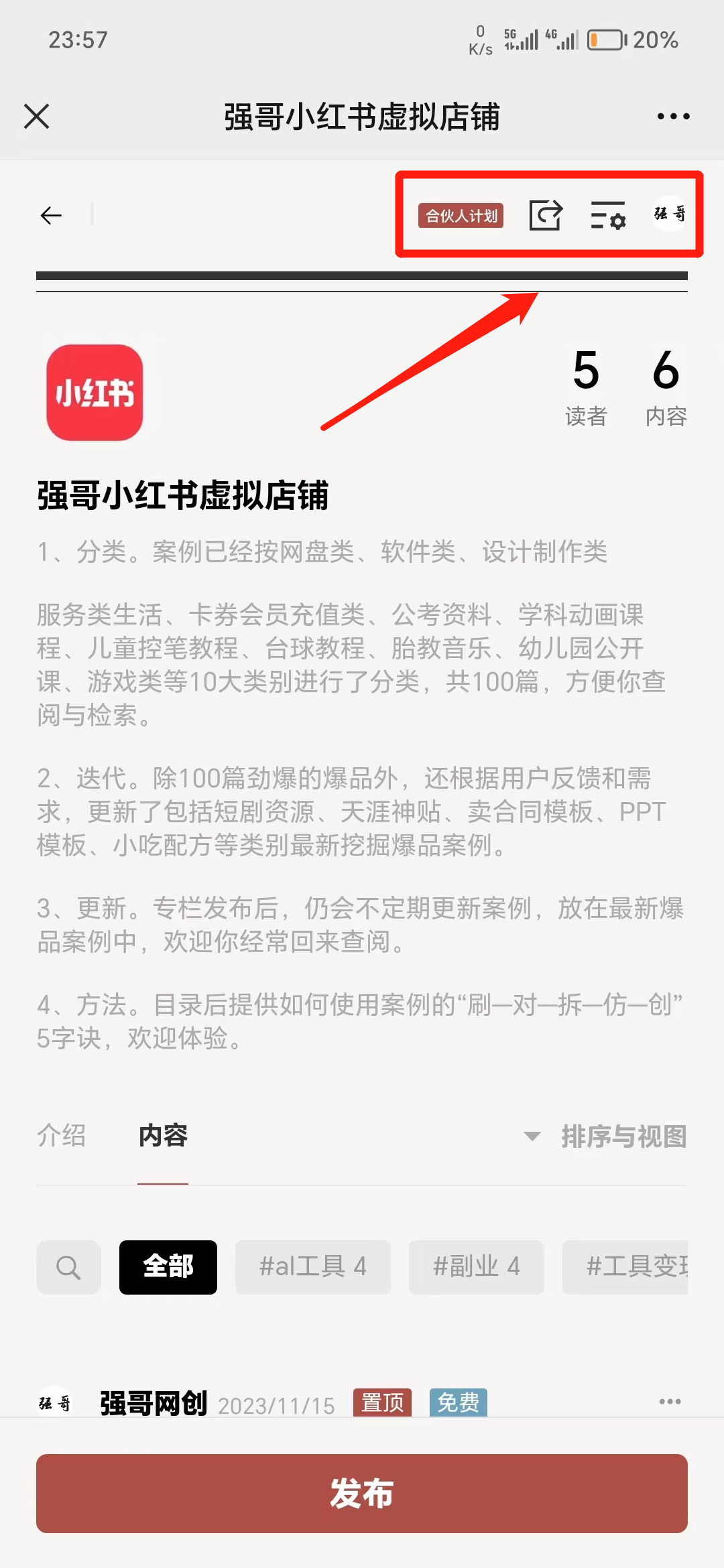Close the 强哥小红书虚拟店铺 page
This screenshot has height=1568, width=724.
pos(37,117)
